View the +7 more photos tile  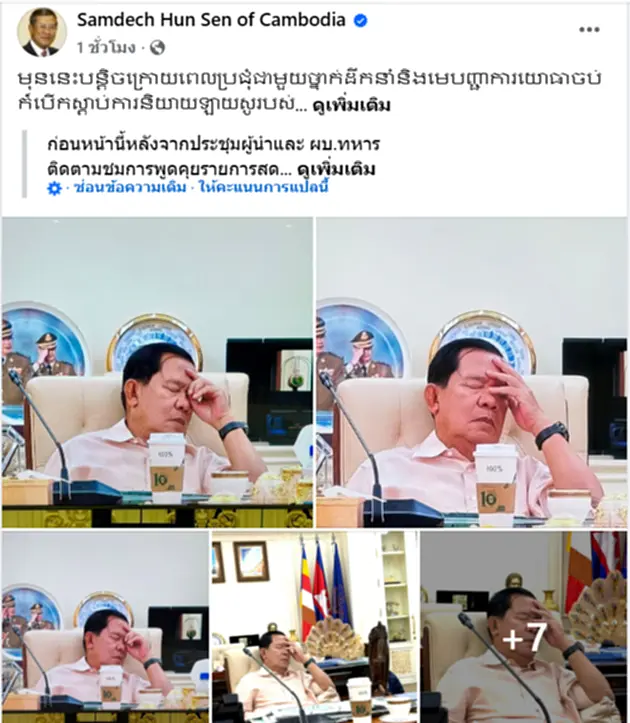click(522, 626)
